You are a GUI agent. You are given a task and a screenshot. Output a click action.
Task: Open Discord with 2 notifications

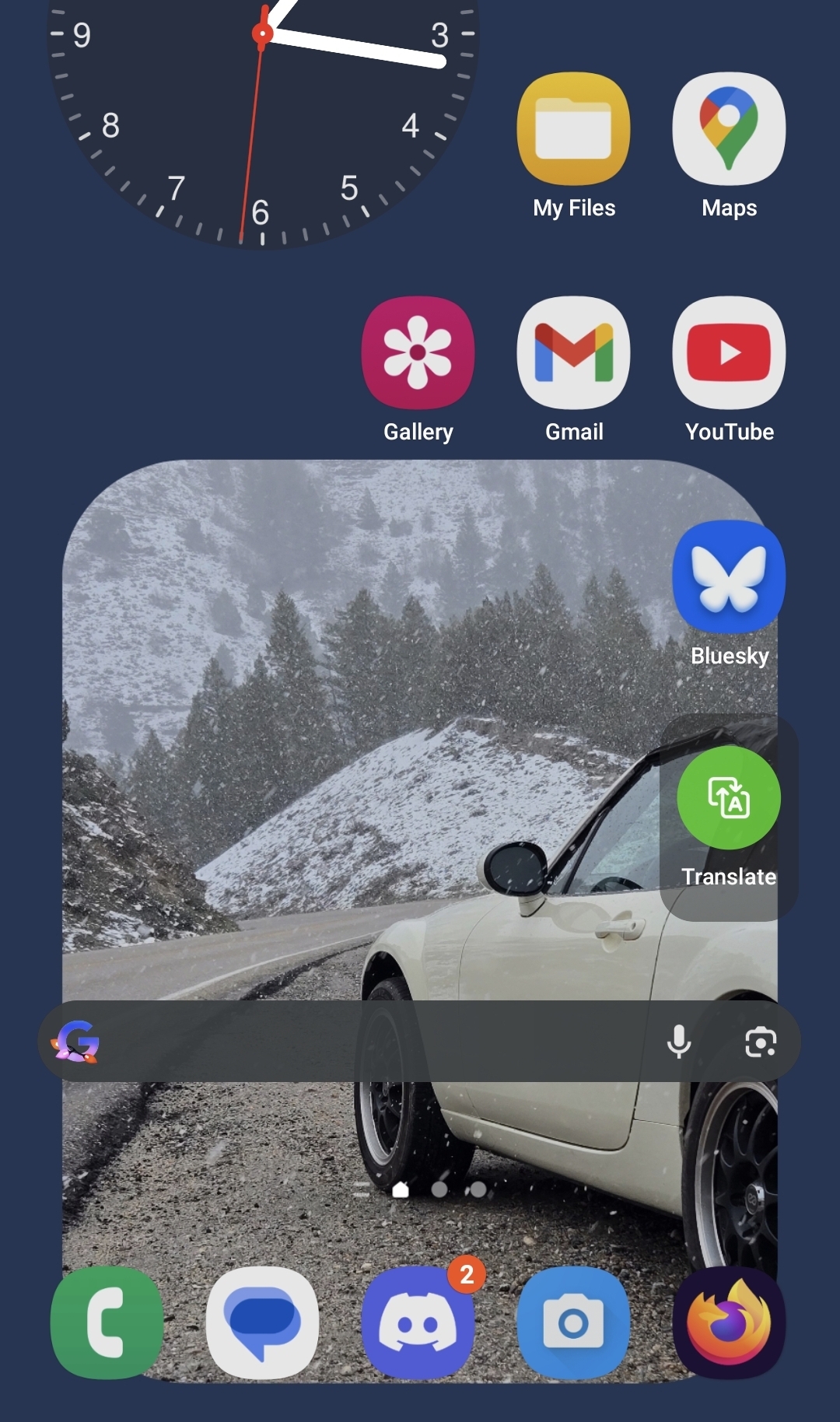pyautogui.click(x=418, y=1322)
